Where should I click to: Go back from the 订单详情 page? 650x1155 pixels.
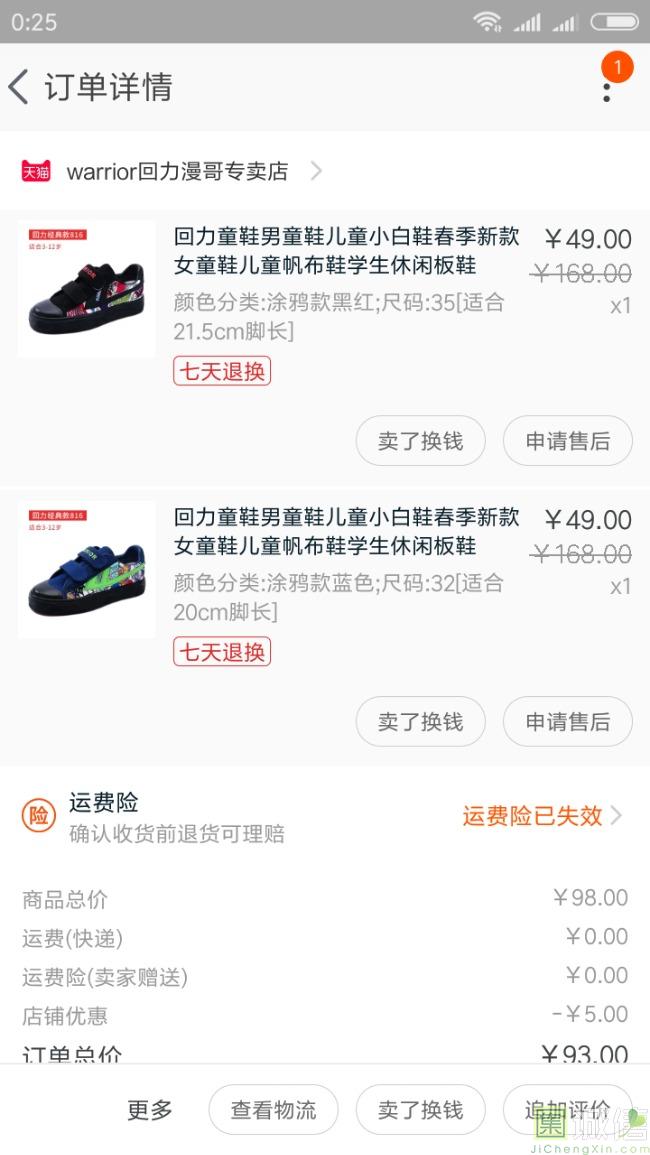click(x=20, y=87)
